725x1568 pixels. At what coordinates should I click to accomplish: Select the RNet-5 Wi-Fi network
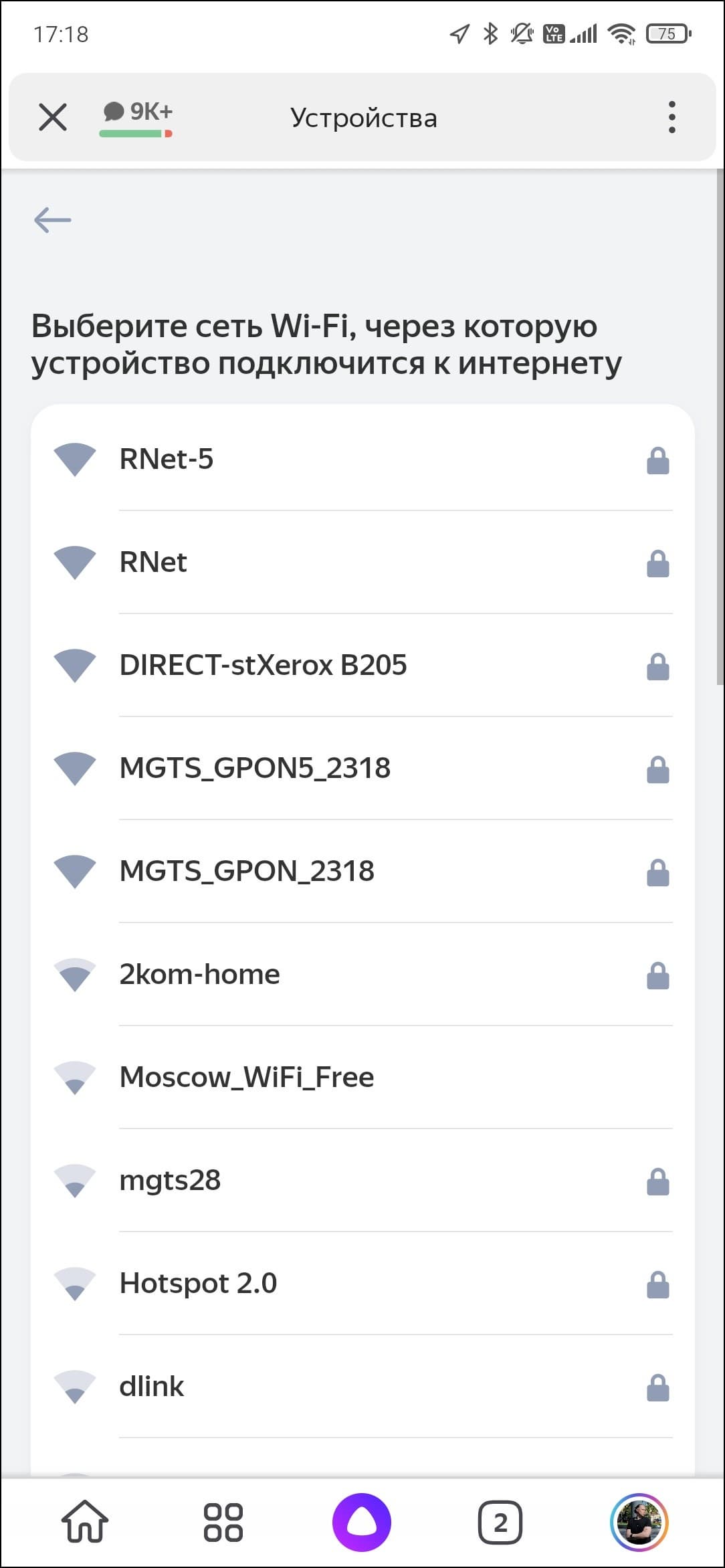pos(362,460)
